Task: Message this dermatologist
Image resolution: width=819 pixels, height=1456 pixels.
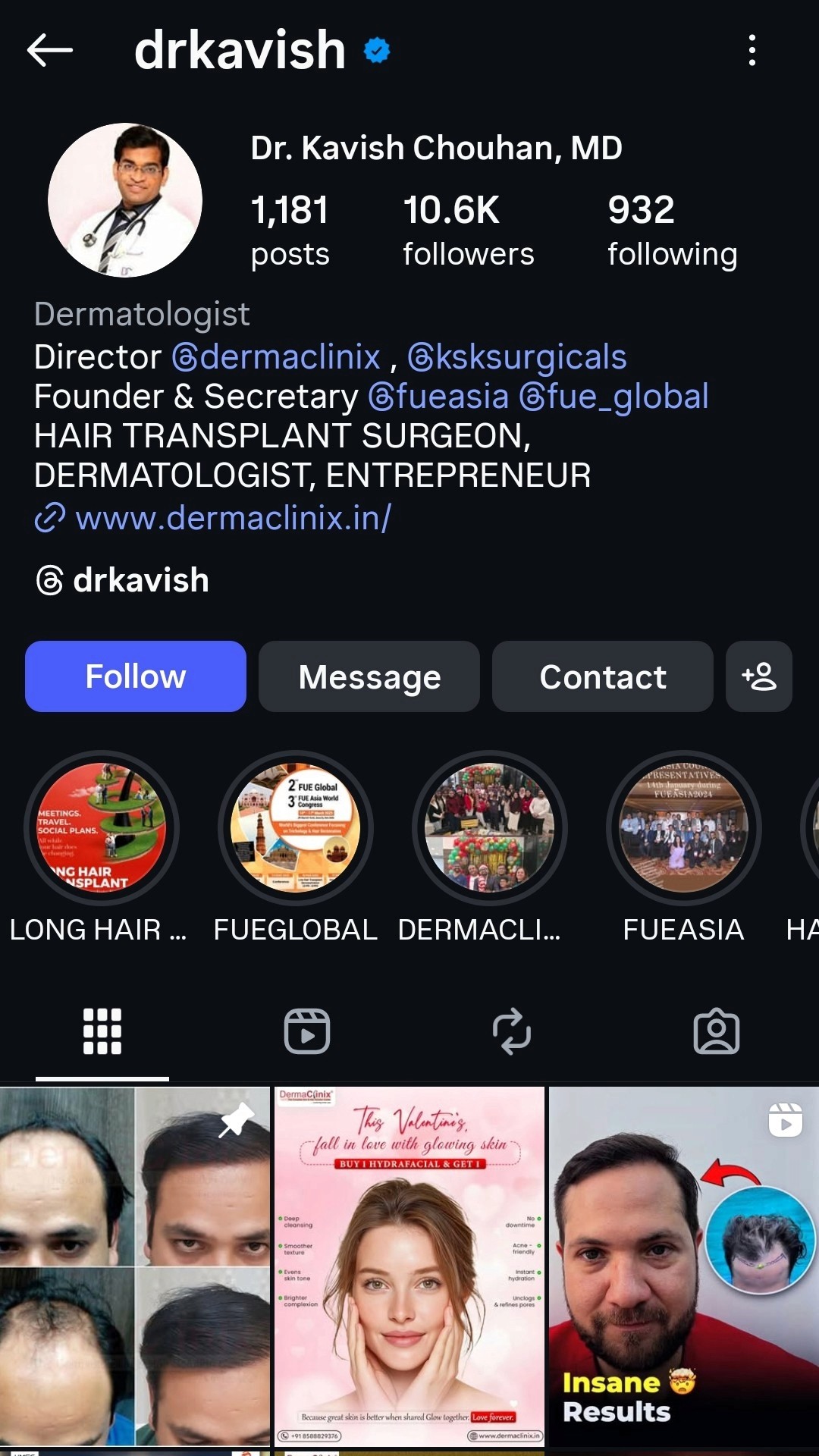Action: coord(369,676)
